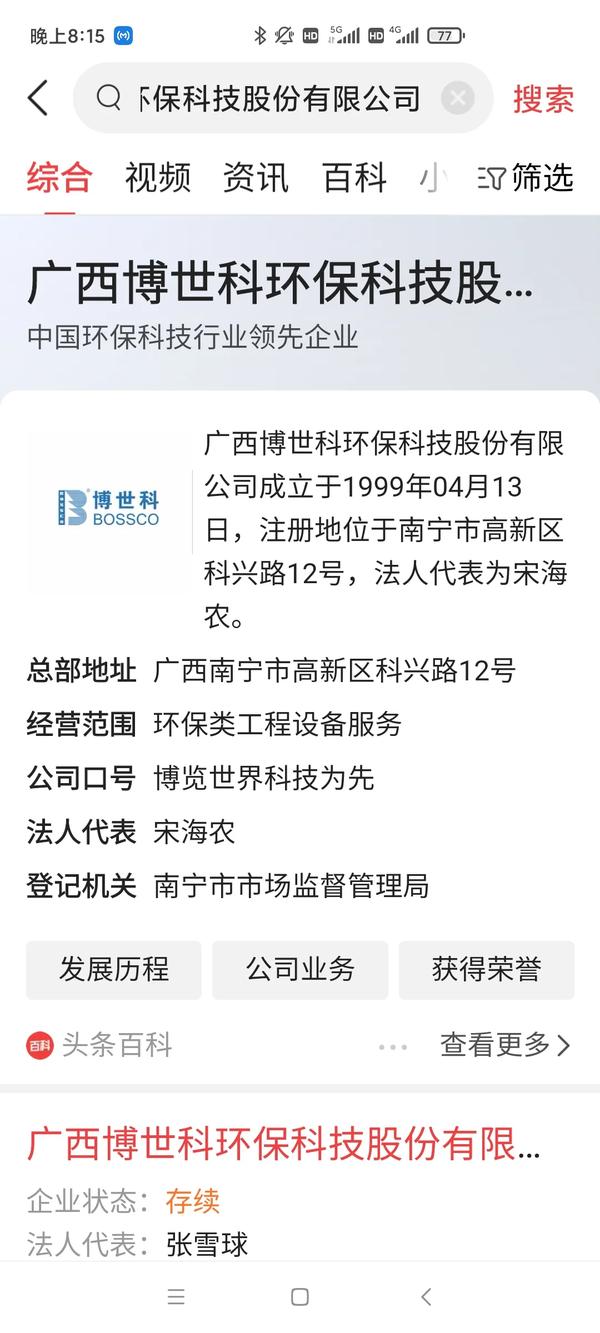Open the three-dot menu beside 头条百科

tap(393, 1046)
